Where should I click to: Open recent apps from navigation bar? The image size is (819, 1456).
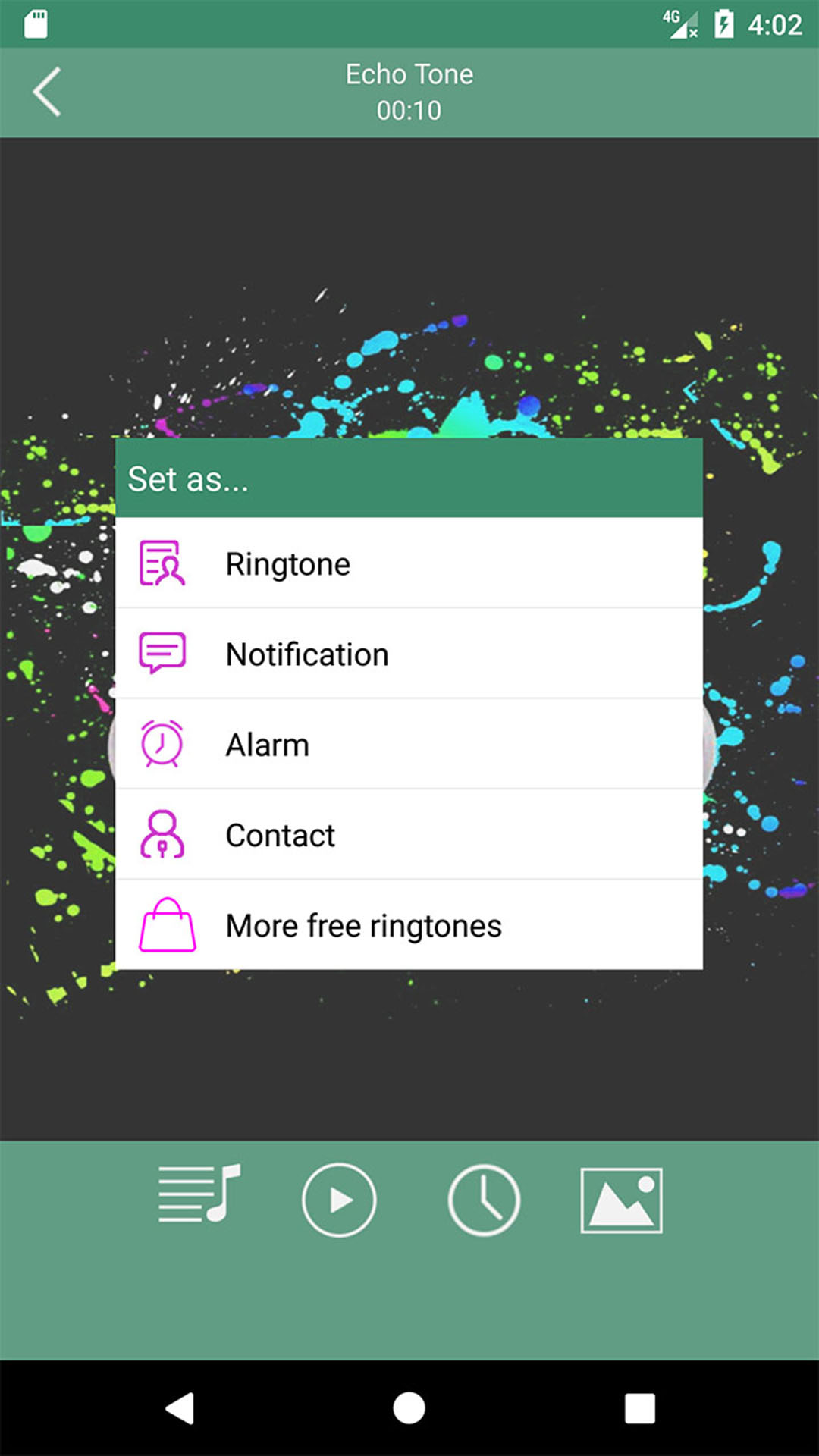click(639, 1408)
